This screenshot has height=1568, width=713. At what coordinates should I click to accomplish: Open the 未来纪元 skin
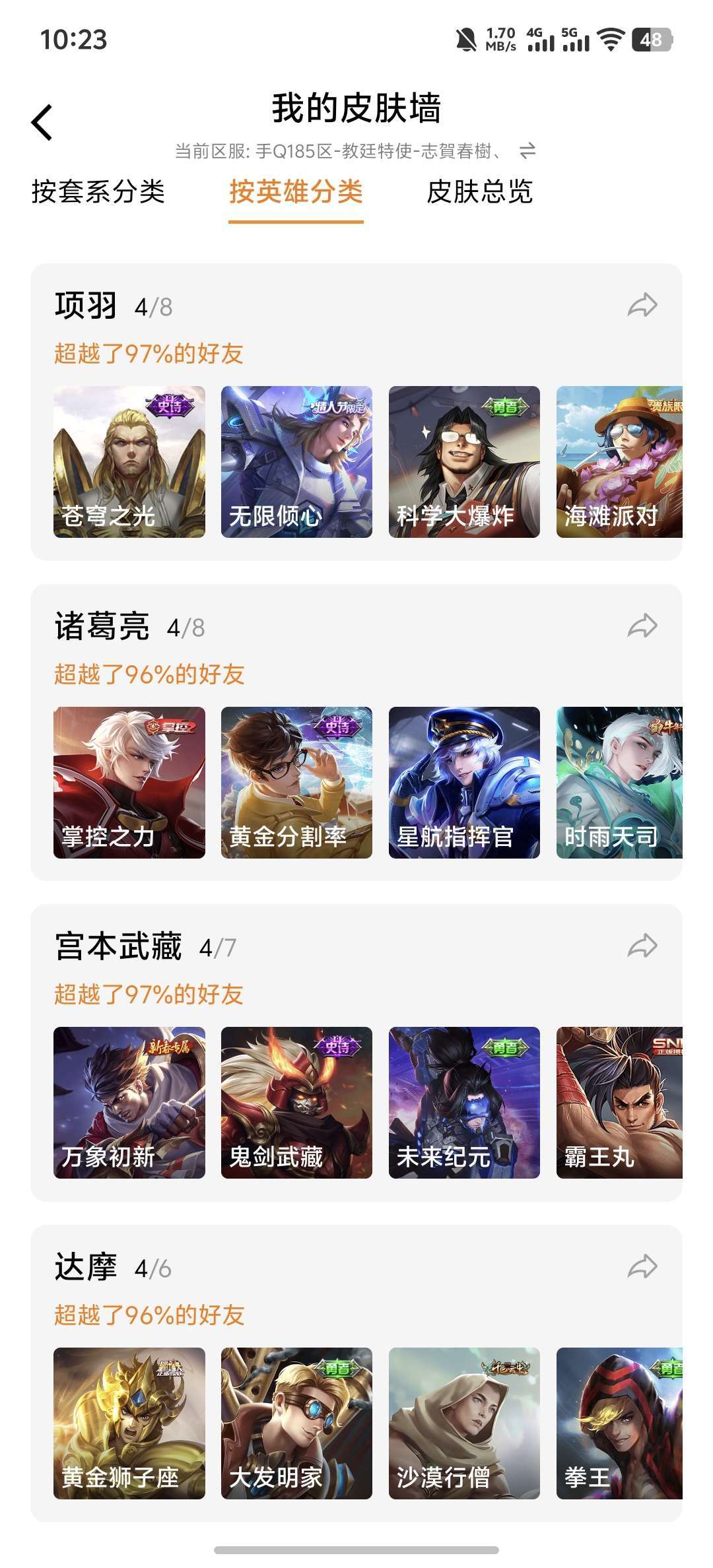[464, 1103]
